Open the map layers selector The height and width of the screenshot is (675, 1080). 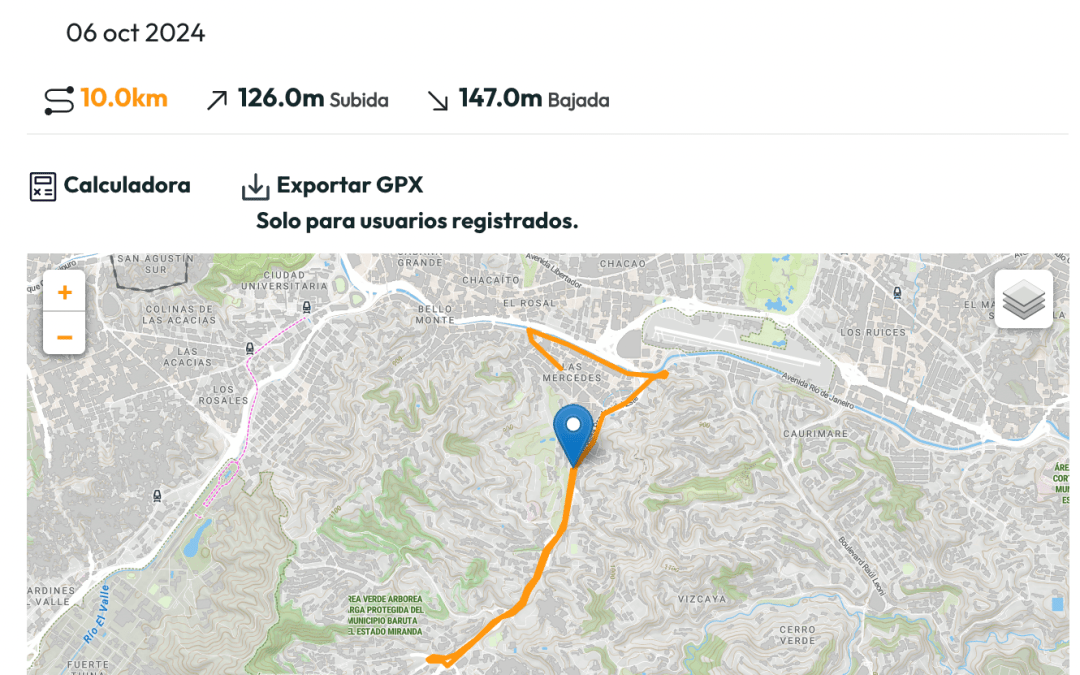tap(1023, 299)
